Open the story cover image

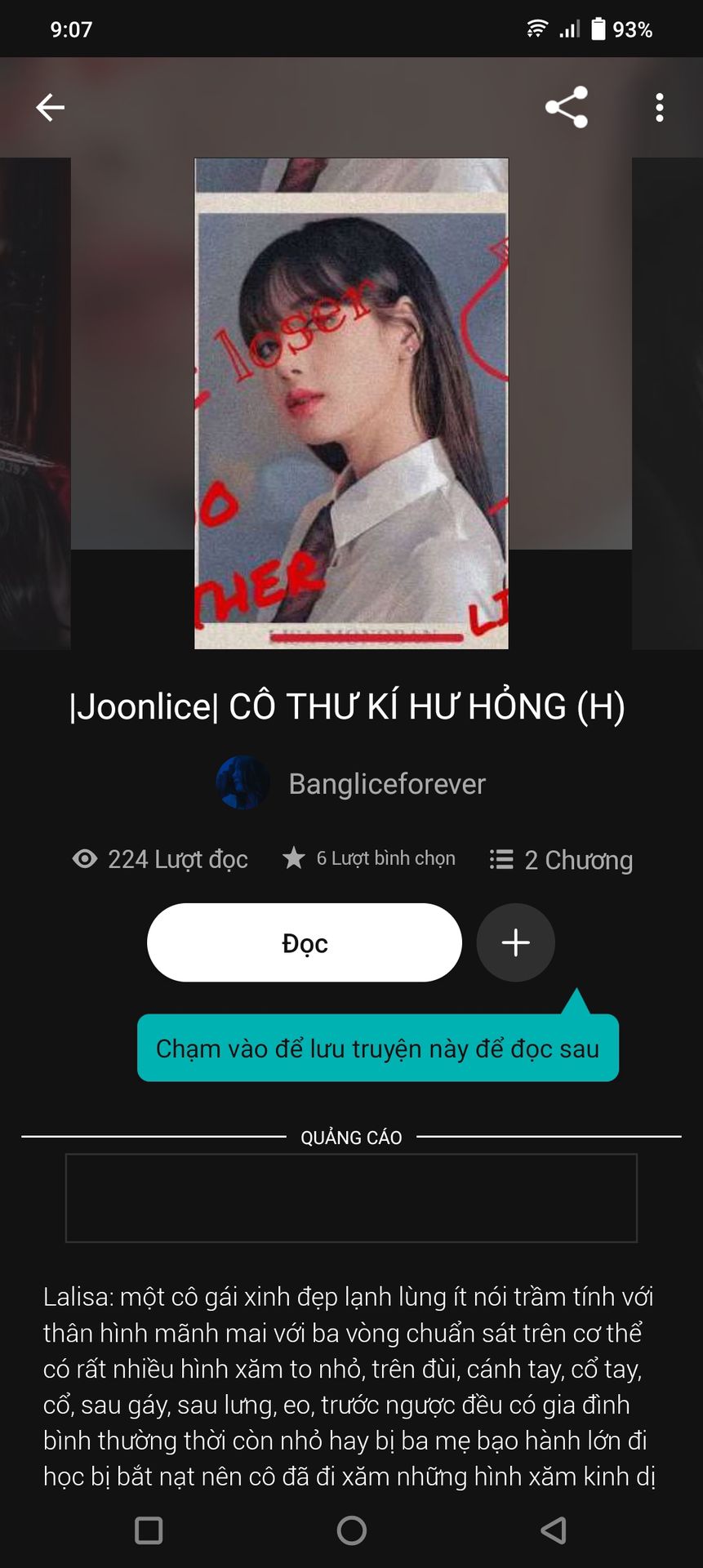pyautogui.click(x=351, y=403)
